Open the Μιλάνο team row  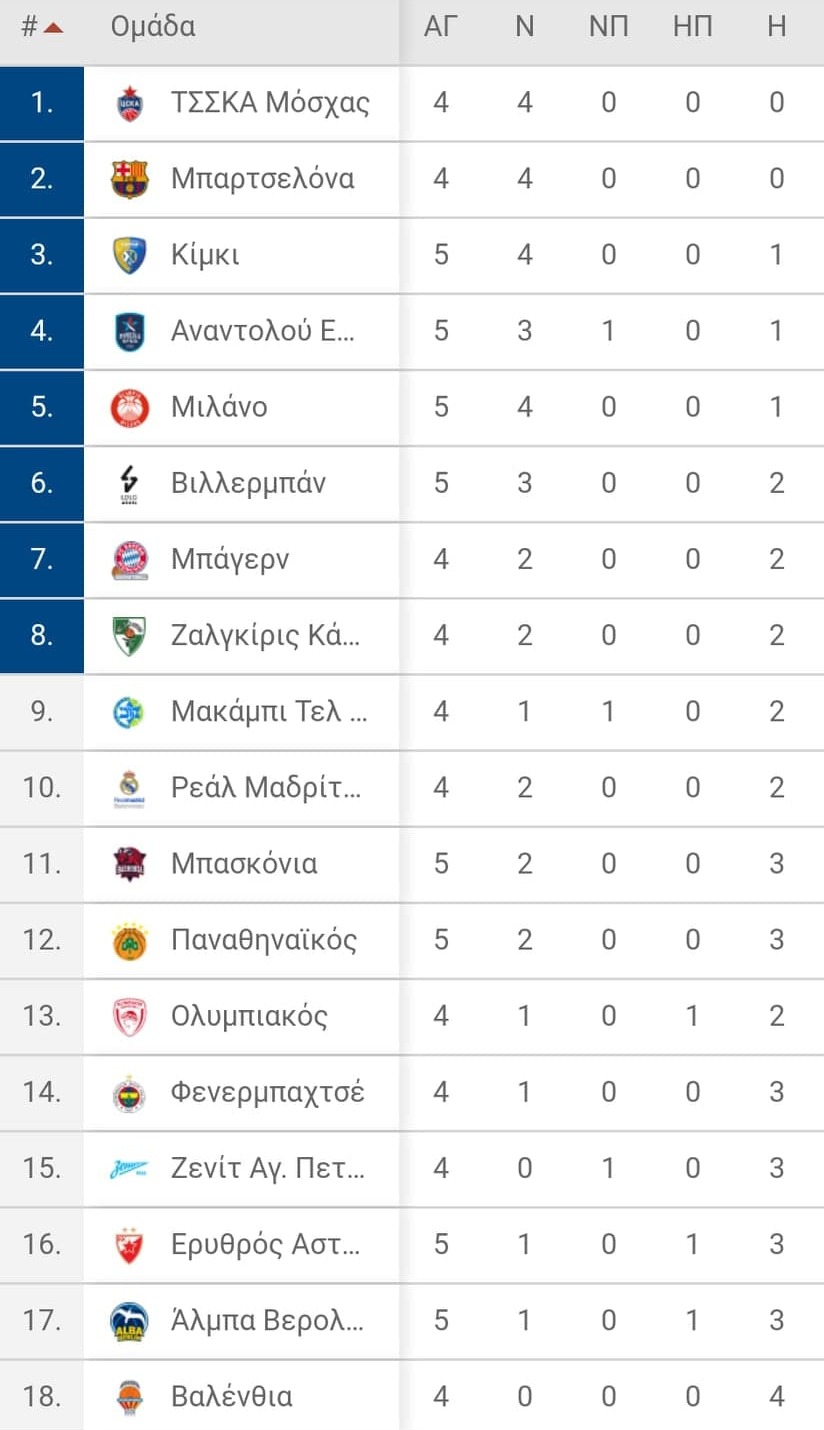(x=219, y=407)
